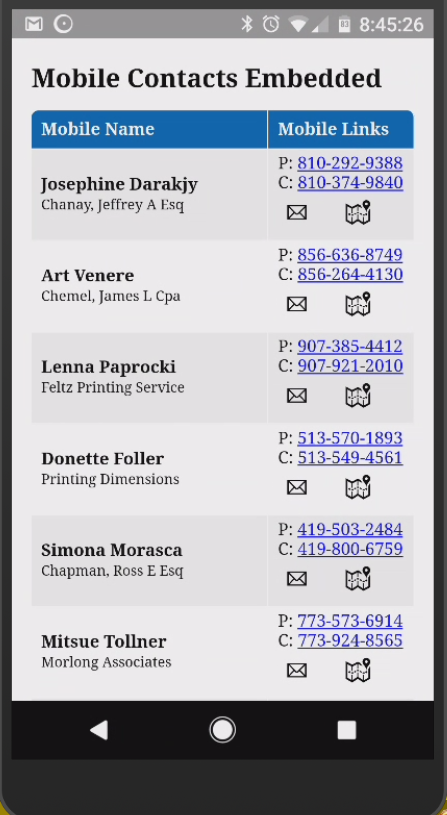Dial Art Venere's cell 856-264-4130

coord(350,274)
